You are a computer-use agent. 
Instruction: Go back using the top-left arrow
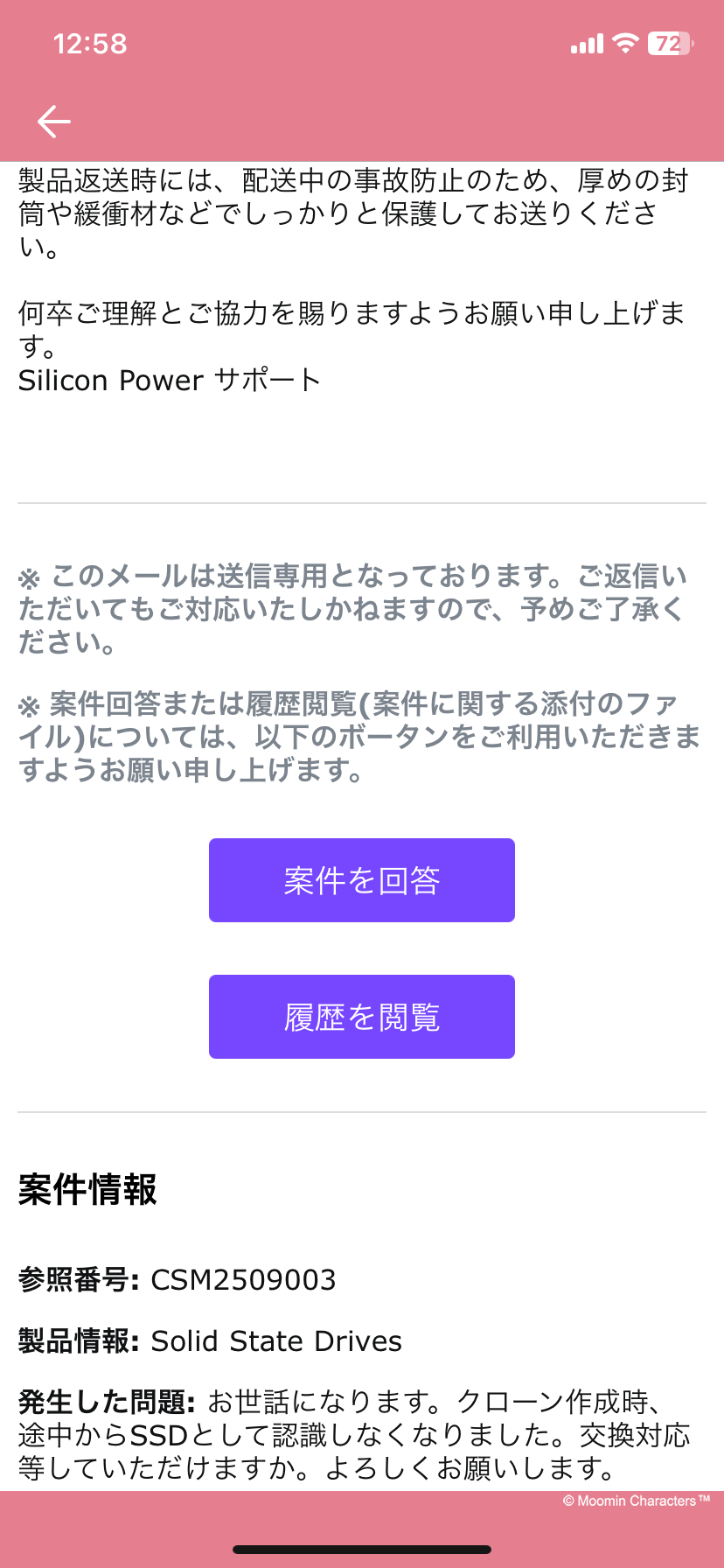click(53, 122)
